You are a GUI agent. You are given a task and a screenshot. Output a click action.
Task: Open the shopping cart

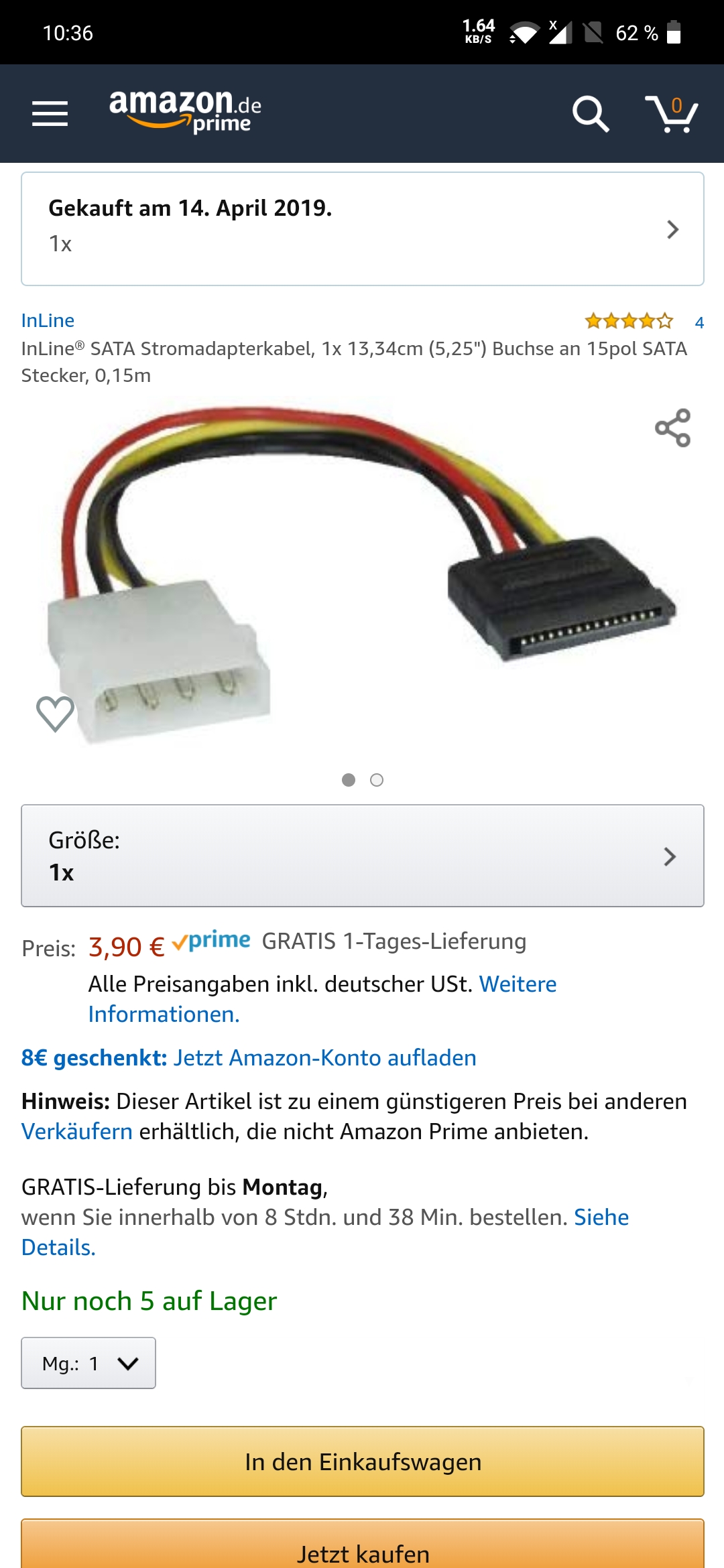(x=671, y=113)
